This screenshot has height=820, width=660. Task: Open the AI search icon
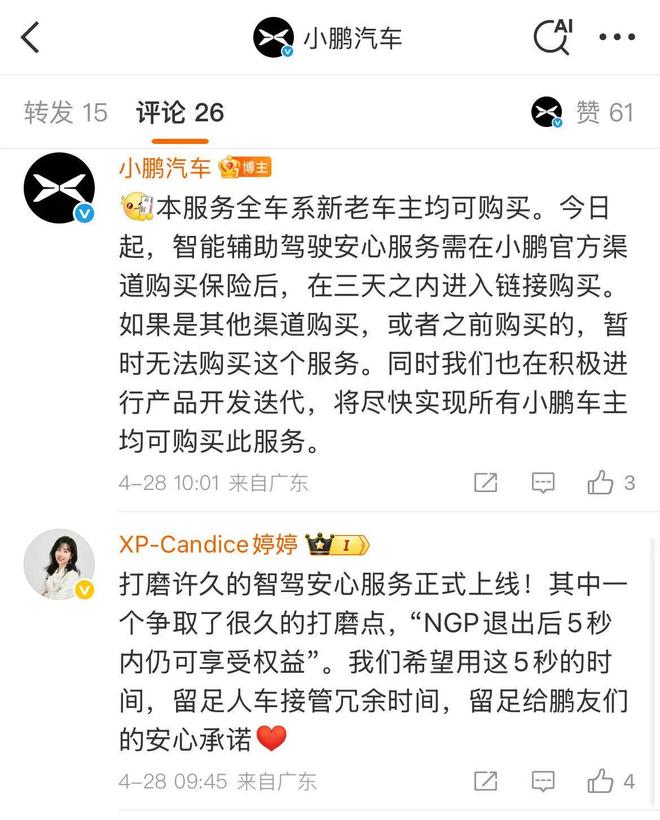point(551,38)
